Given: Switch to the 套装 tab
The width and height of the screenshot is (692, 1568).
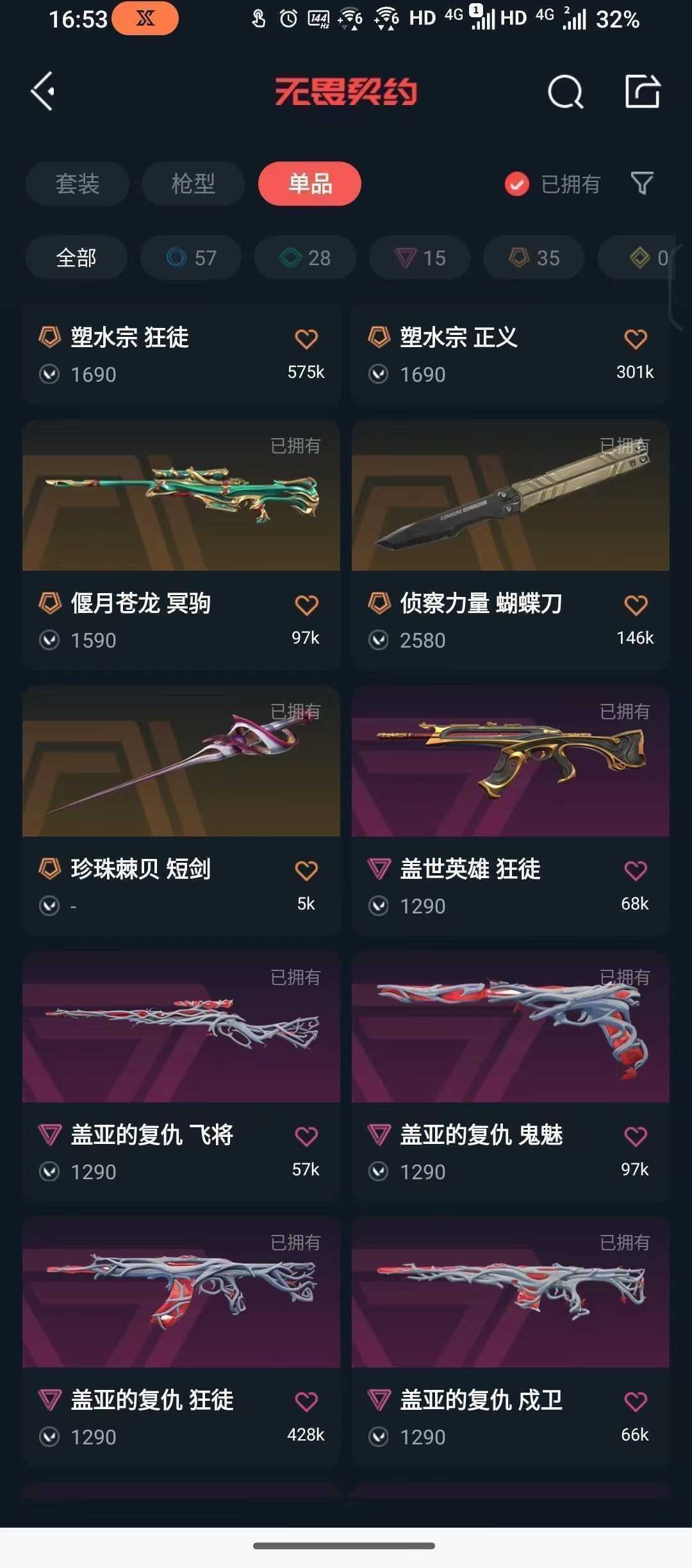Looking at the screenshot, I should [78, 184].
